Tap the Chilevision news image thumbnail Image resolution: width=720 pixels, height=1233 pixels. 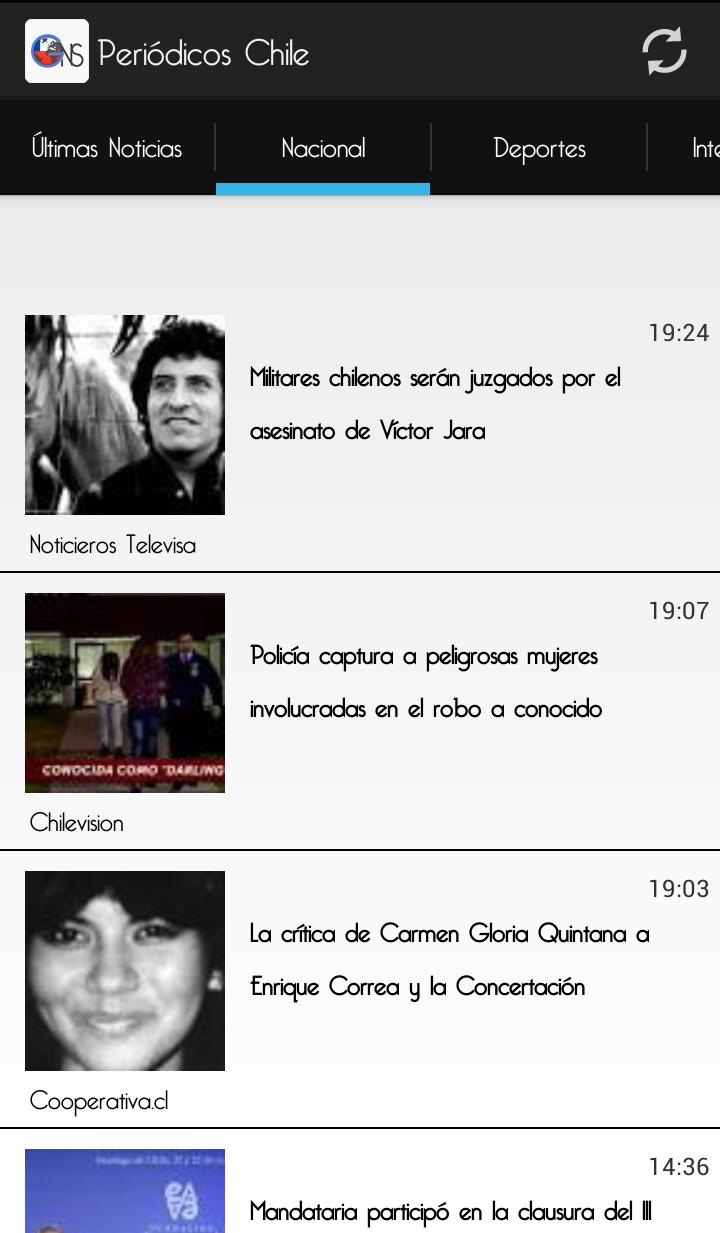(x=124, y=692)
